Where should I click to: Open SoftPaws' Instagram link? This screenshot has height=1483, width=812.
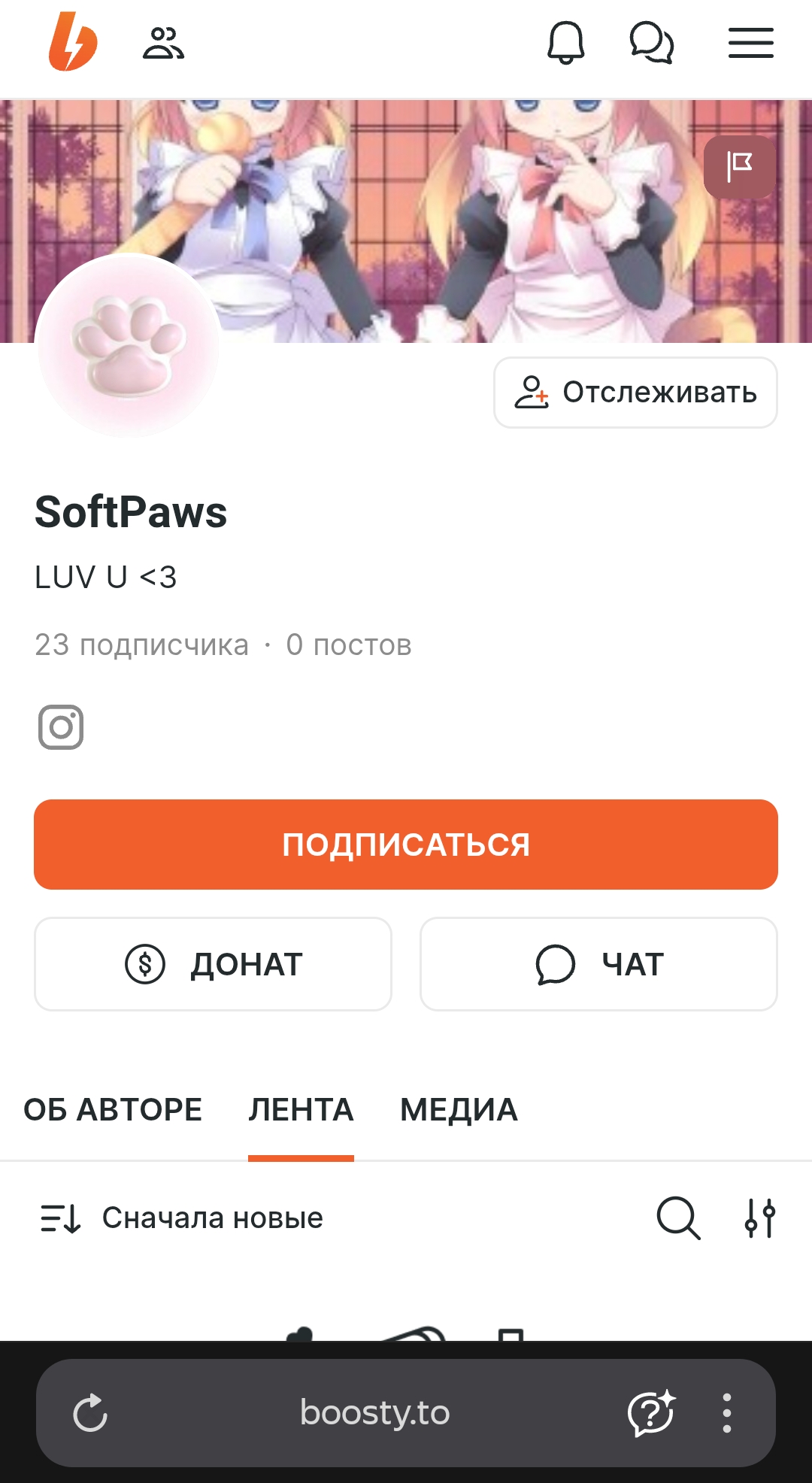(x=61, y=727)
